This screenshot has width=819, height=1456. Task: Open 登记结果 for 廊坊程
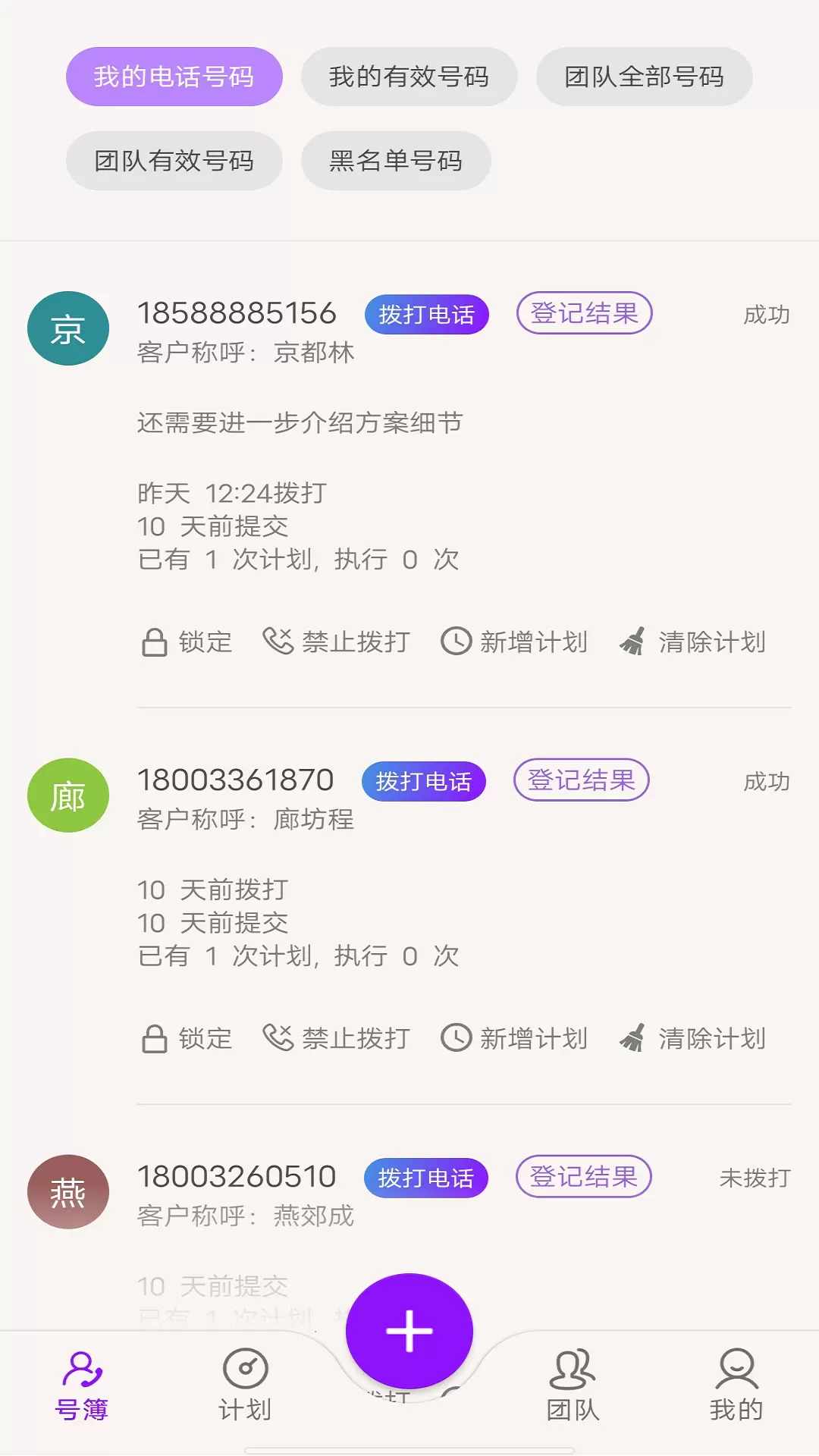point(582,780)
